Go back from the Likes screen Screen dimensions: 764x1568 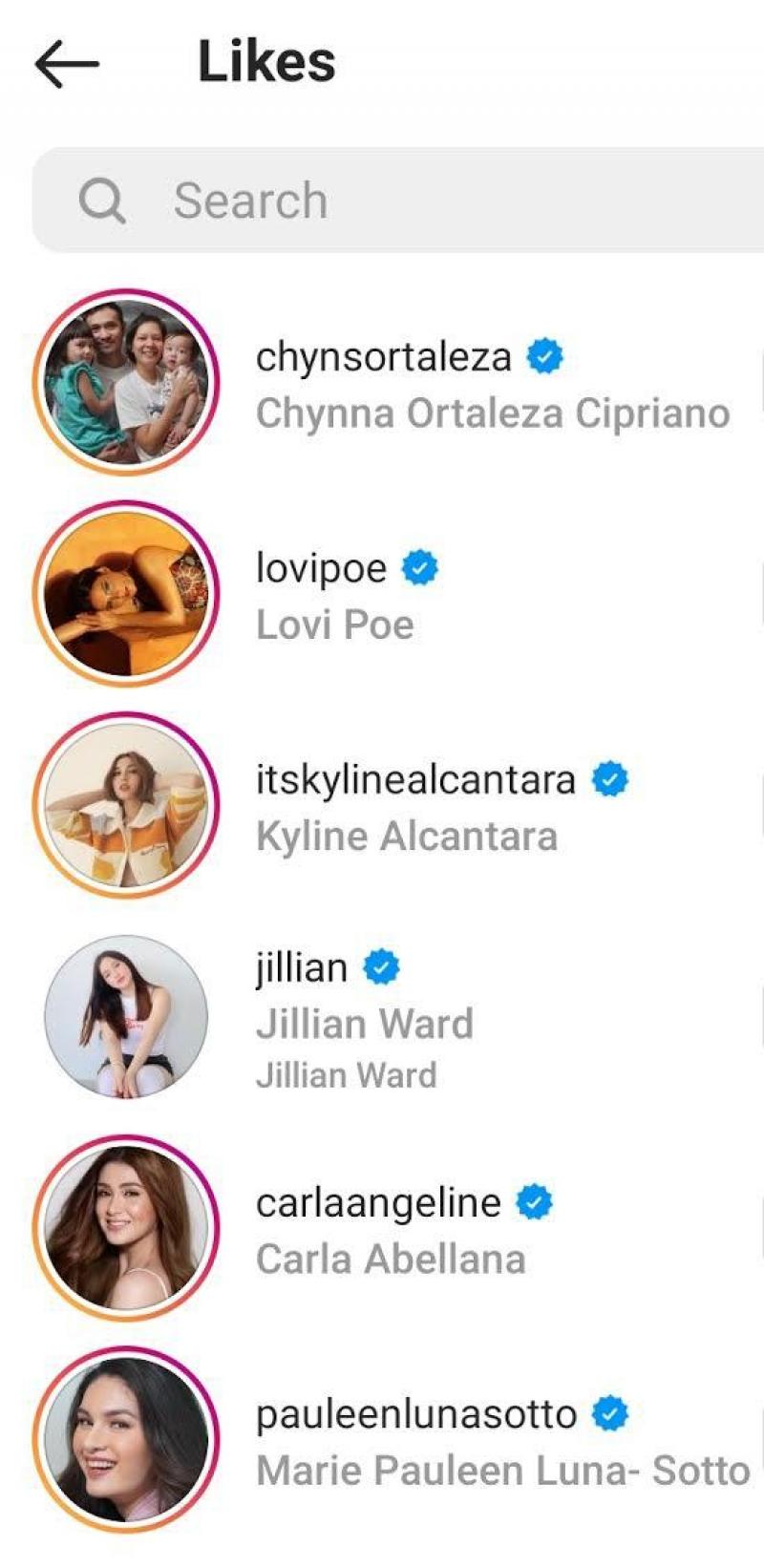click(67, 64)
